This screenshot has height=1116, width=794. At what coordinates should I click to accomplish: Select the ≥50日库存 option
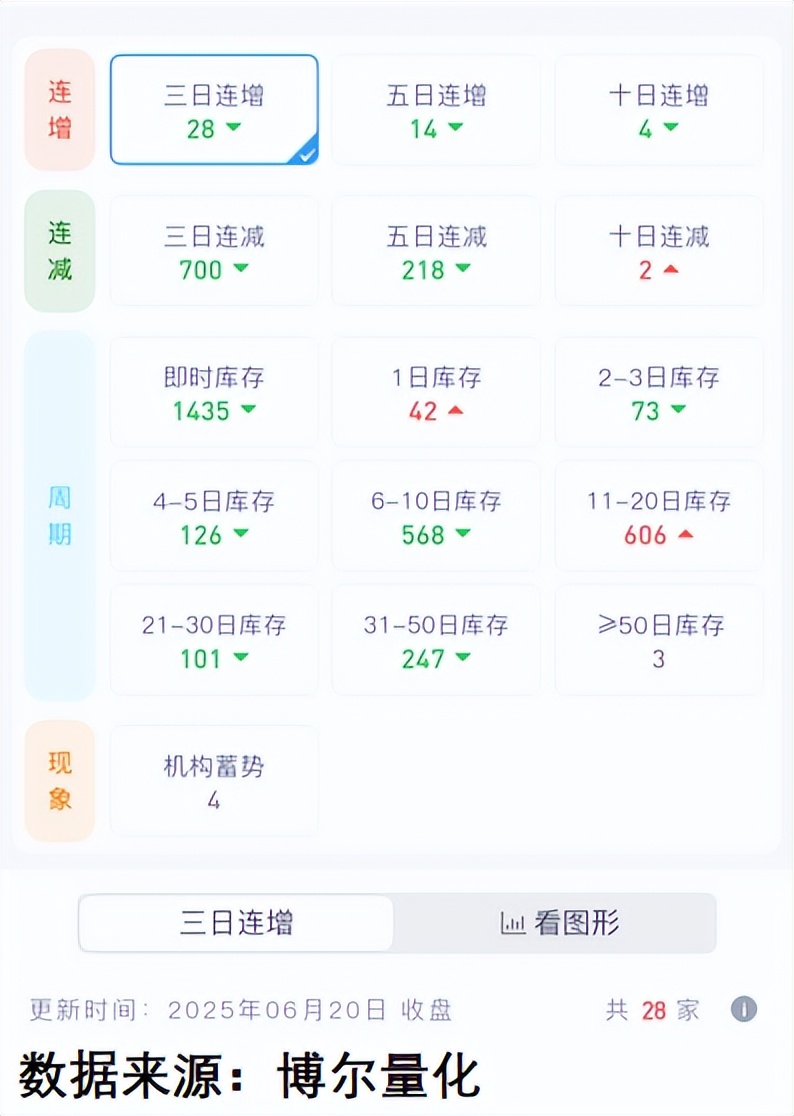point(658,640)
